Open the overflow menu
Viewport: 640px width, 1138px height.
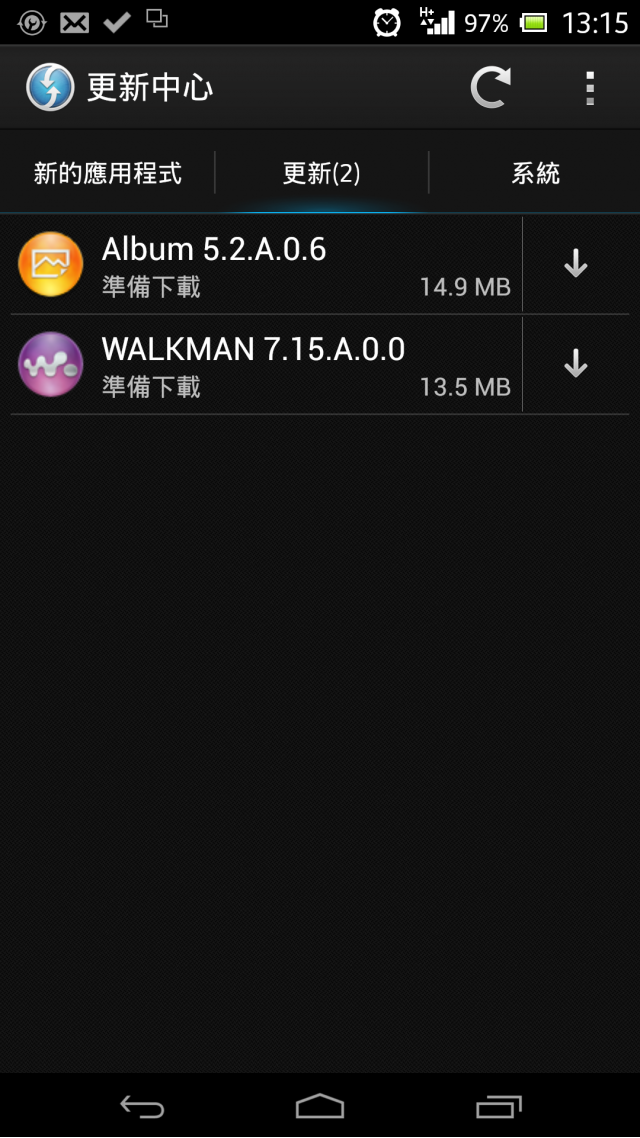(590, 88)
